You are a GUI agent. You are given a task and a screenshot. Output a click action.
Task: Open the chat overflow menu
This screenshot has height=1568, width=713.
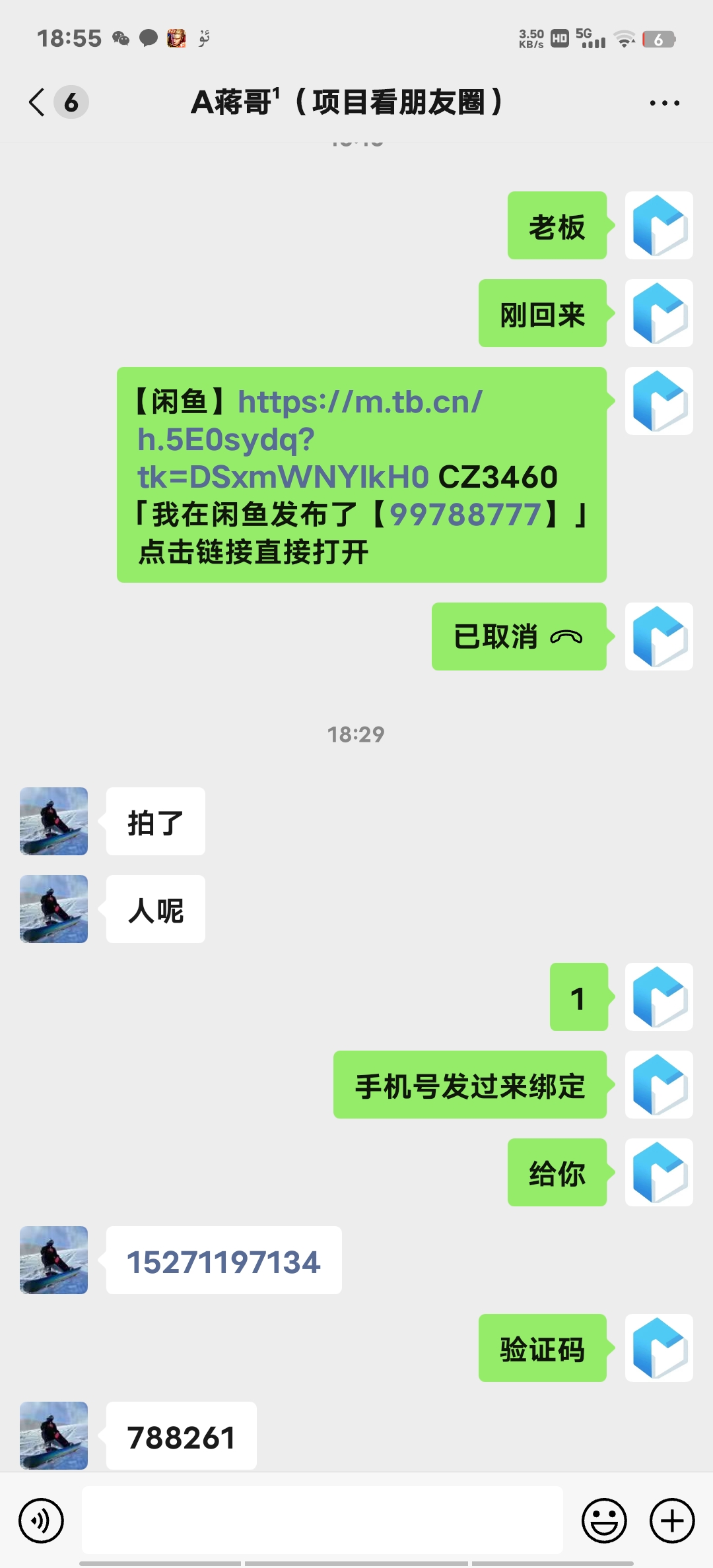tap(664, 103)
